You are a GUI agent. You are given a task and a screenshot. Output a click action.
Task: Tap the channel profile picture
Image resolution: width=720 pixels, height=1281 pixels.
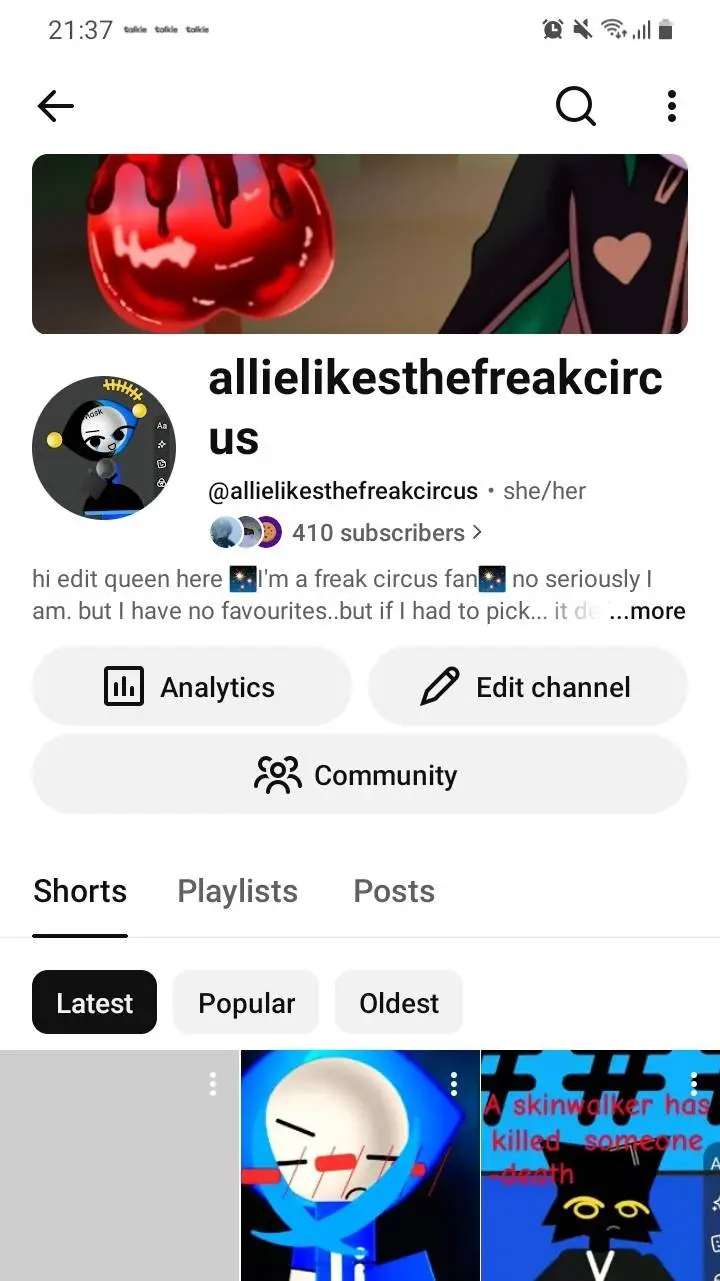[x=104, y=448]
